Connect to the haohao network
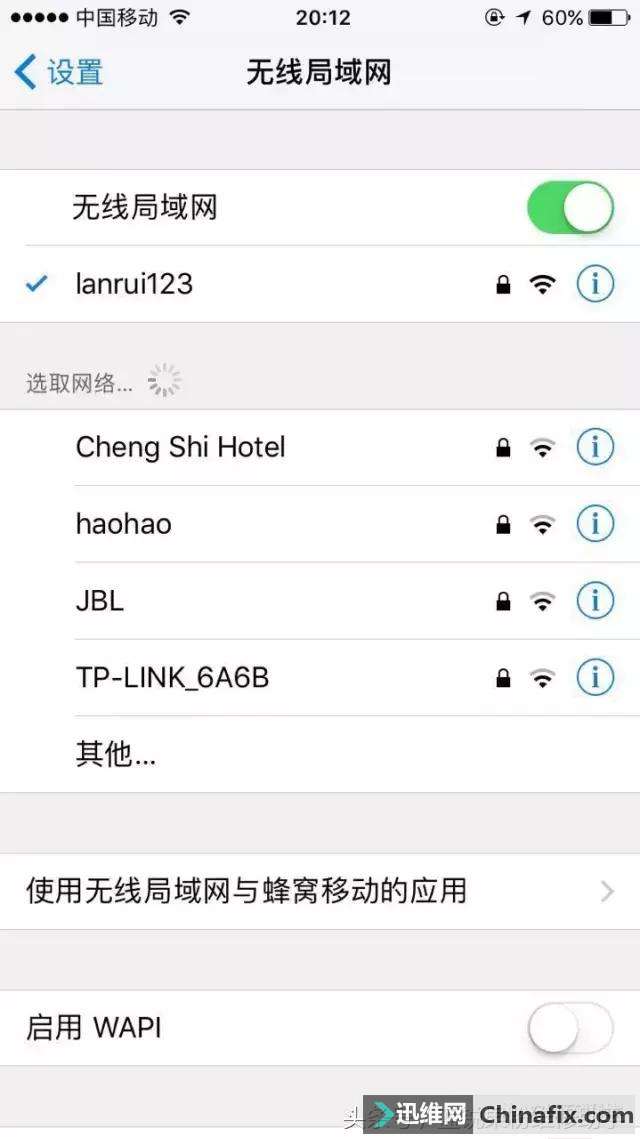Image resolution: width=640 pixels, height=1139 pixels. click(320, 524)
